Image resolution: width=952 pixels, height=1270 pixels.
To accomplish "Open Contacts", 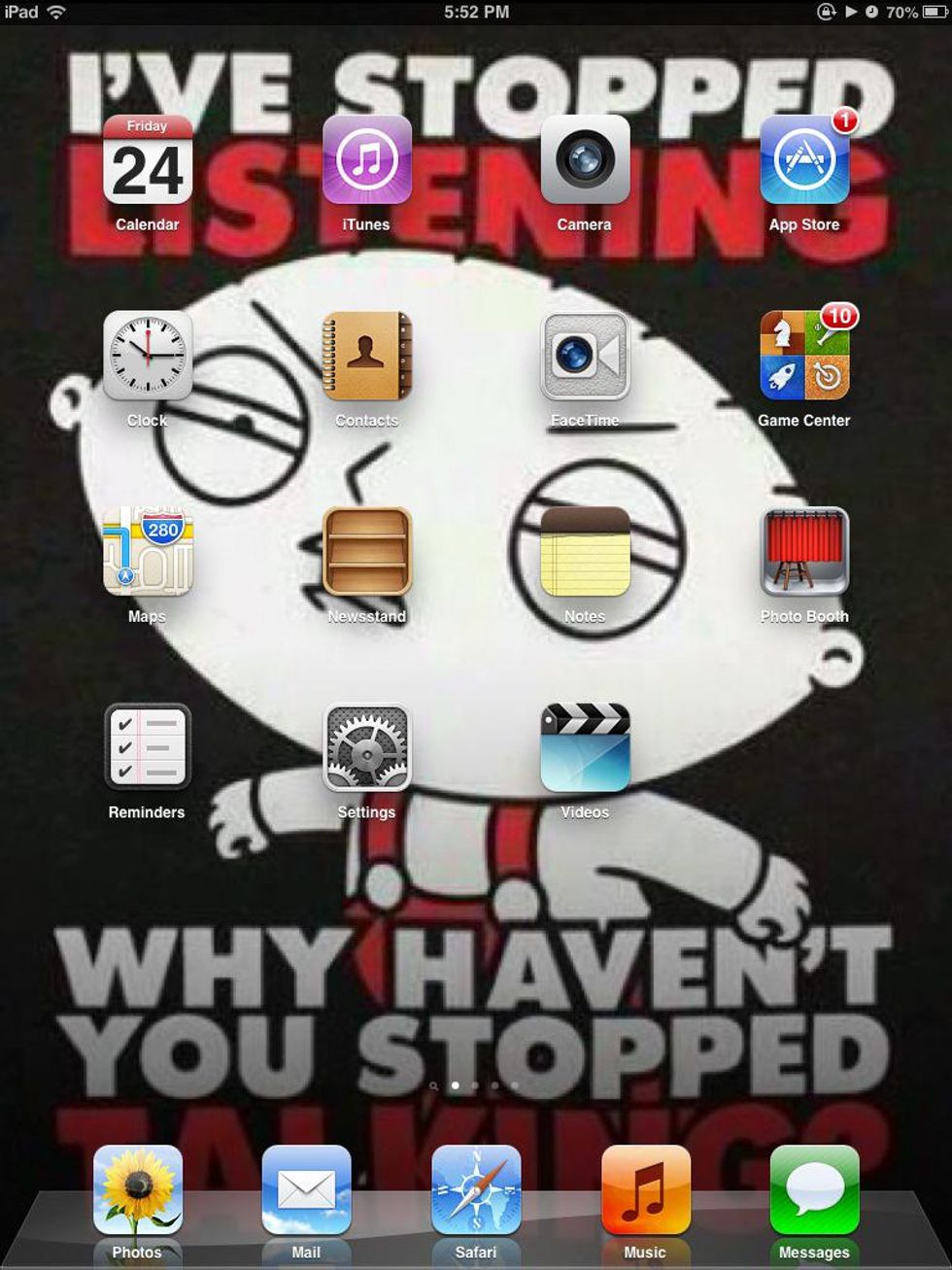I will tap(366, 357).
